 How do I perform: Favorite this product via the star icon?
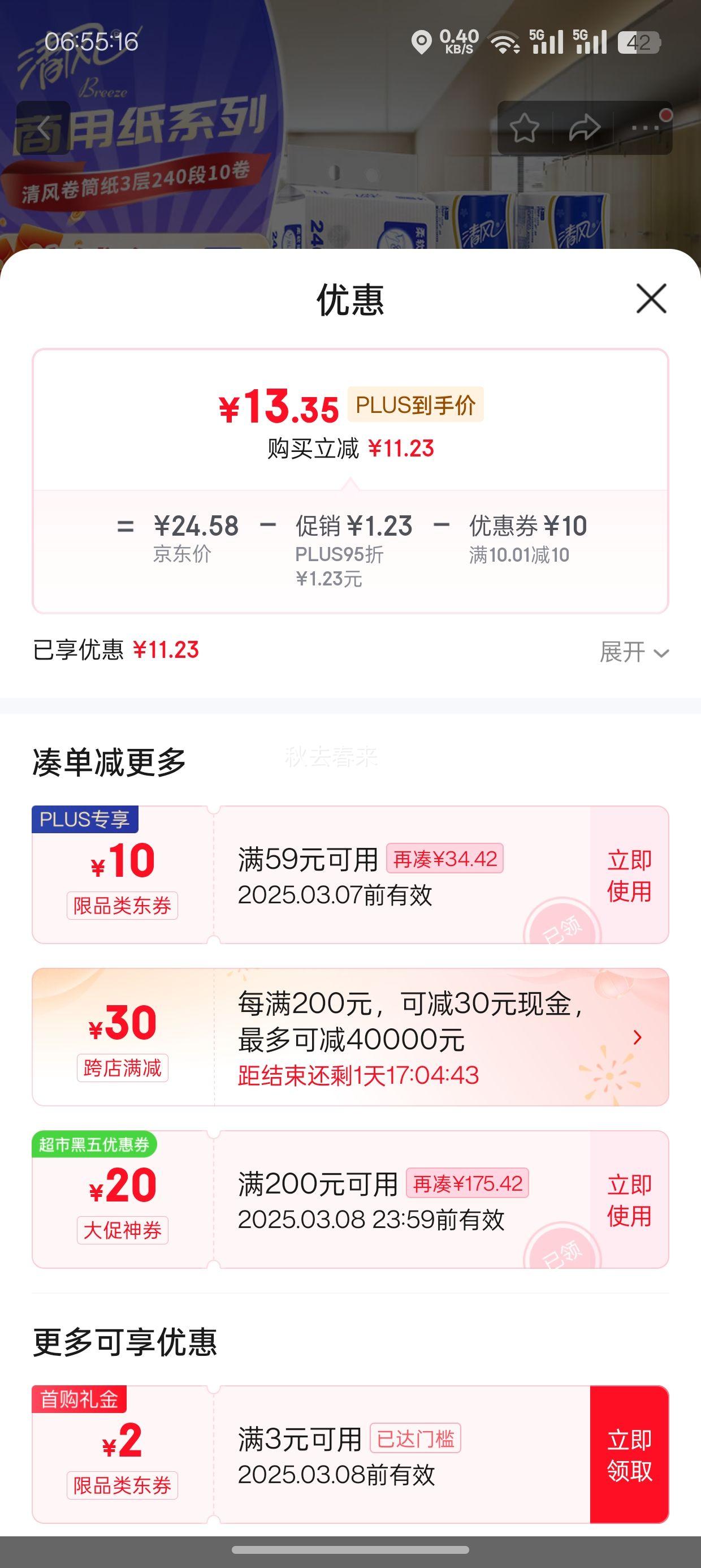point(525,128)
